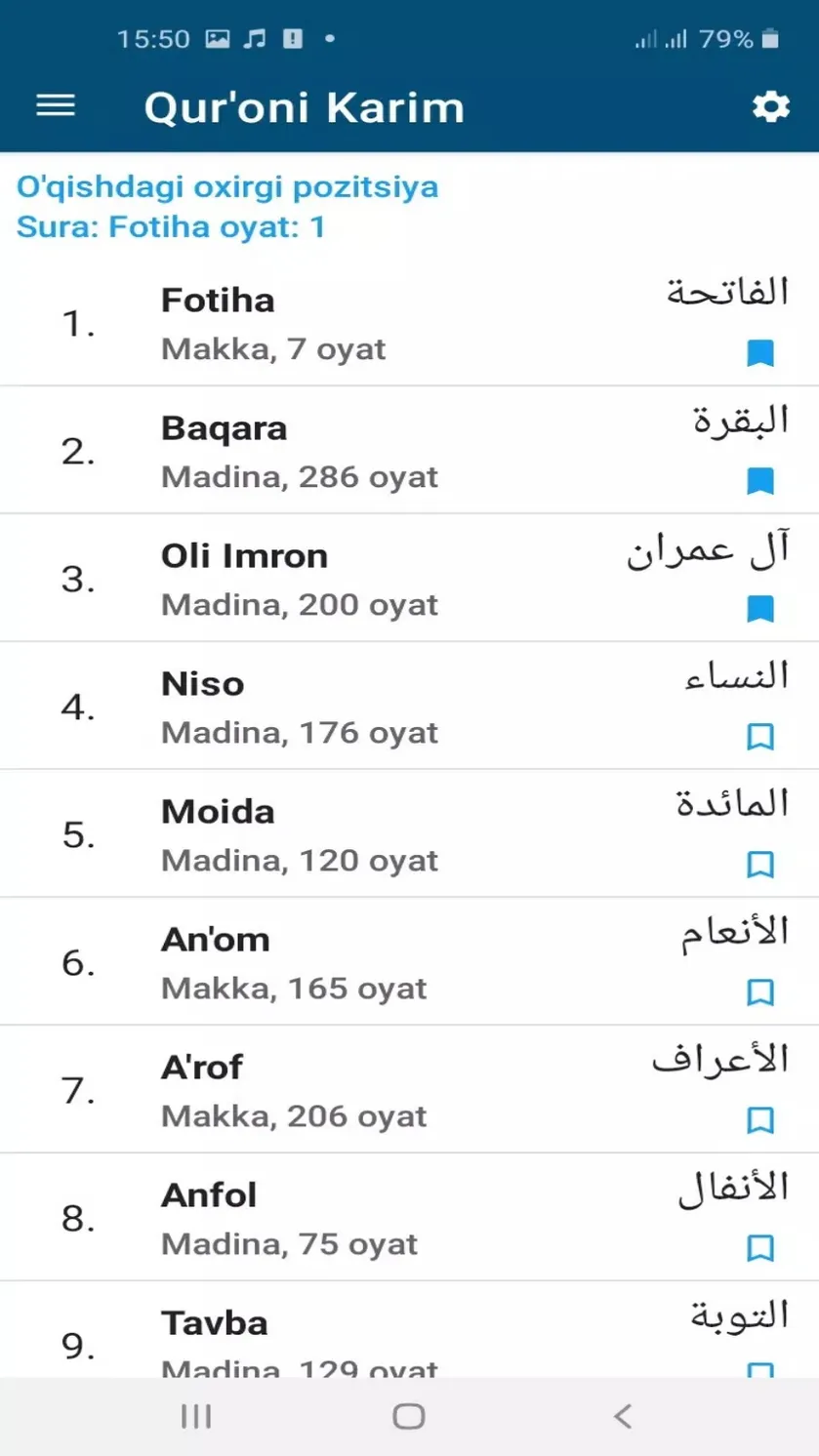Open the Moida sura

click(409, 833)
